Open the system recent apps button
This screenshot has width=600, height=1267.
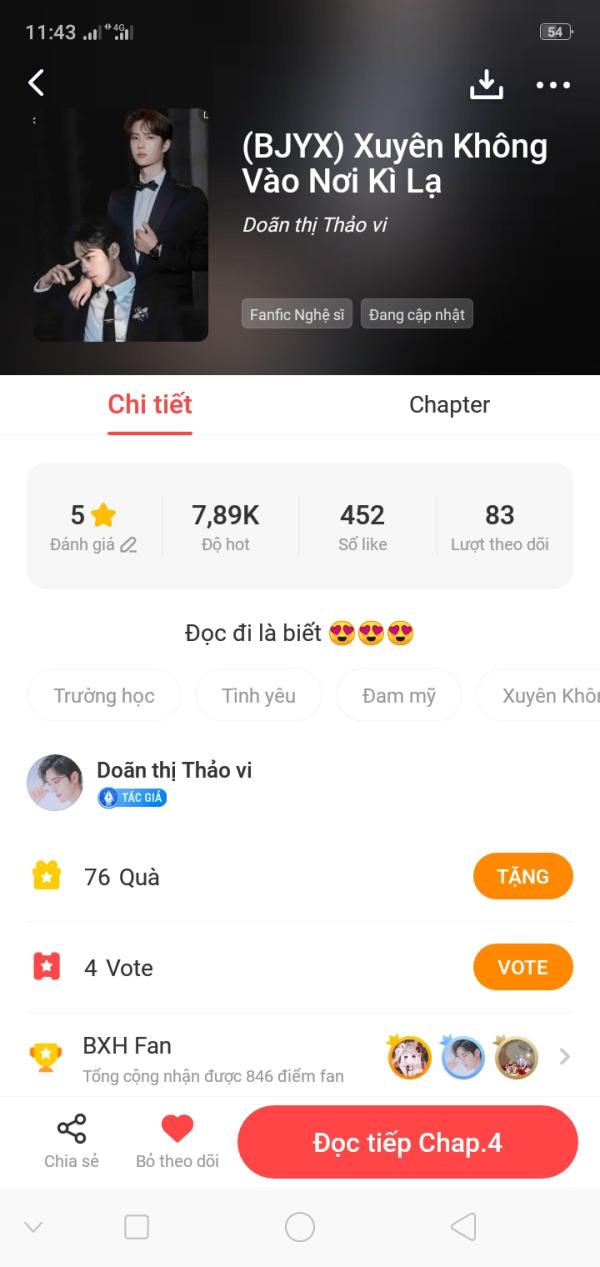tap(136, 1227)
